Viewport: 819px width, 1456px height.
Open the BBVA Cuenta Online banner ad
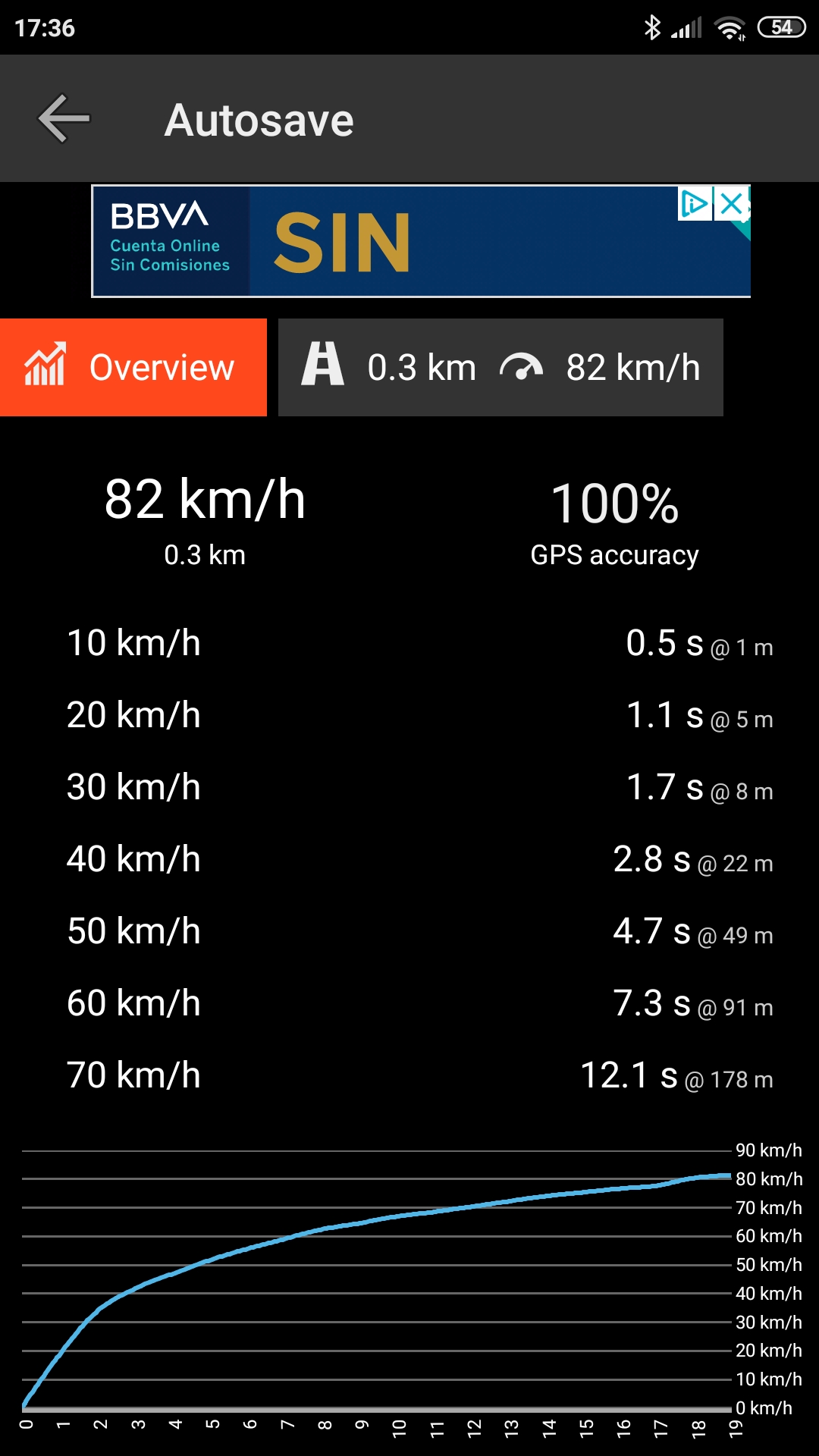pyautogui.click(x=421, y=241)
